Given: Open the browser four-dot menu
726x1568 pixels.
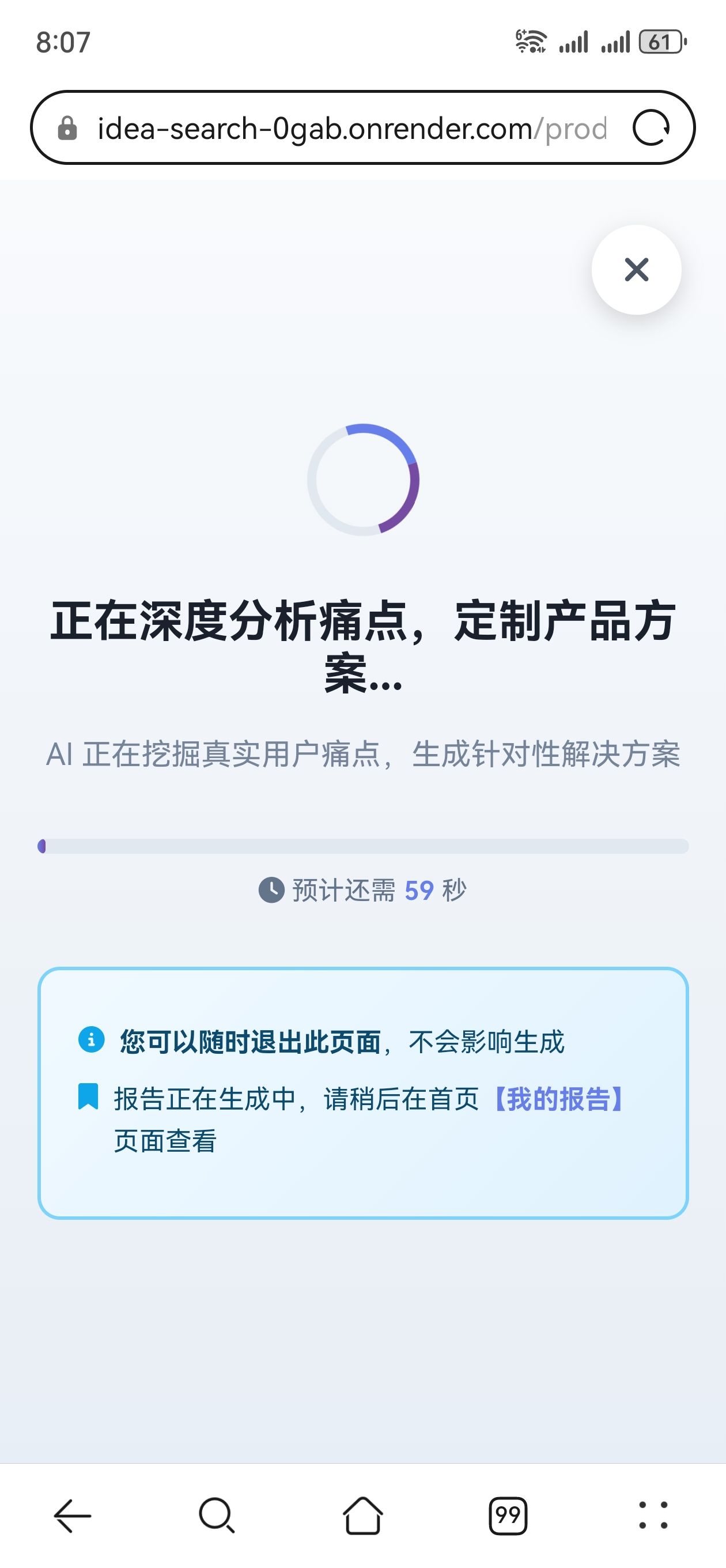Looking at the screenshot, I should coord(653,1515).
